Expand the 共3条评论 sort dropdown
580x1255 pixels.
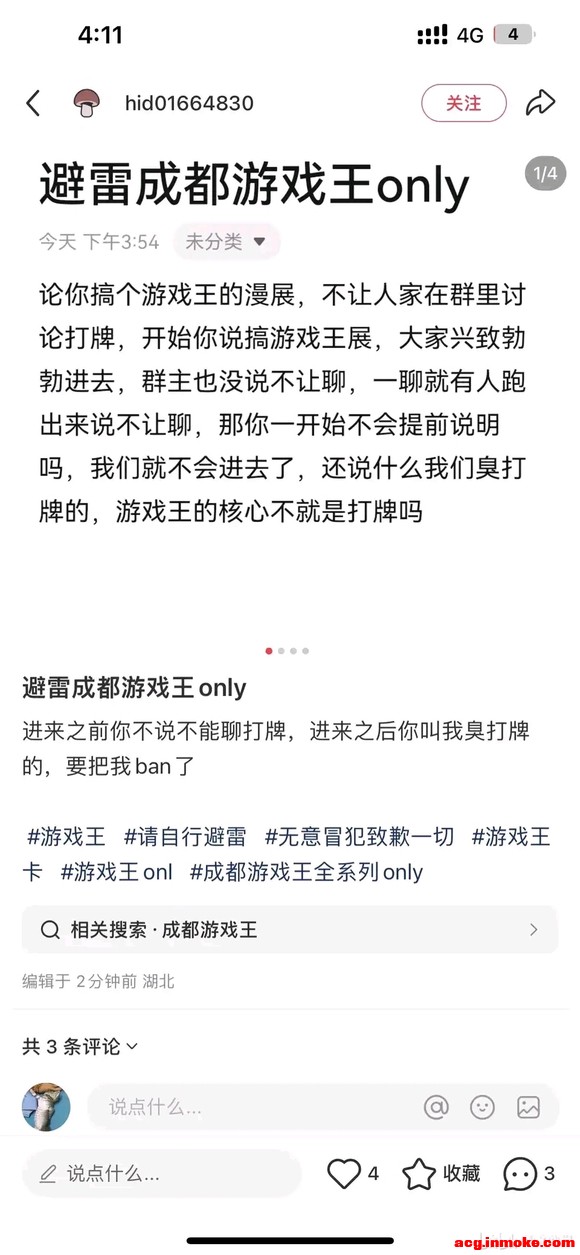(x=80, y=1046)
